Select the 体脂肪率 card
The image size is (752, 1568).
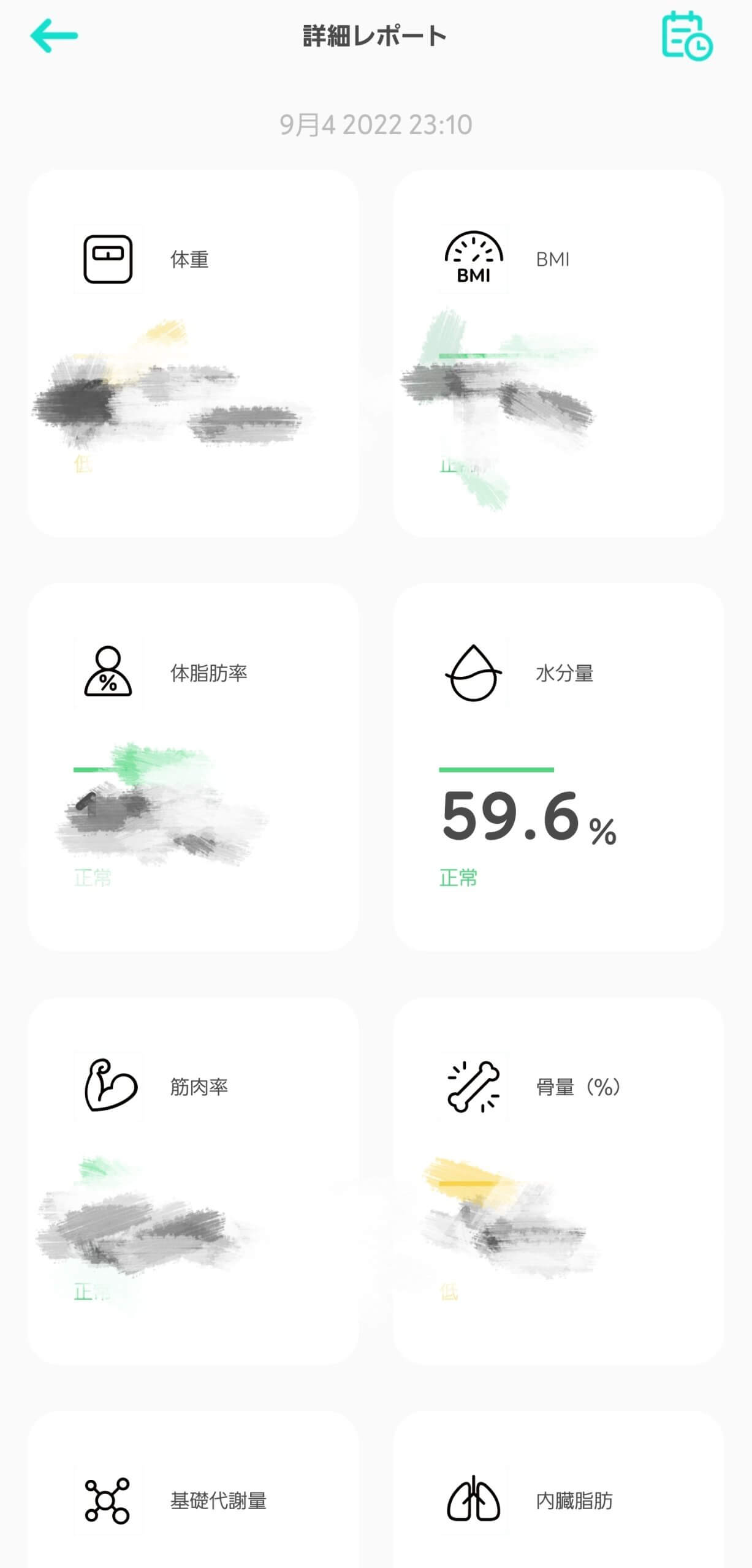(192, 766)
